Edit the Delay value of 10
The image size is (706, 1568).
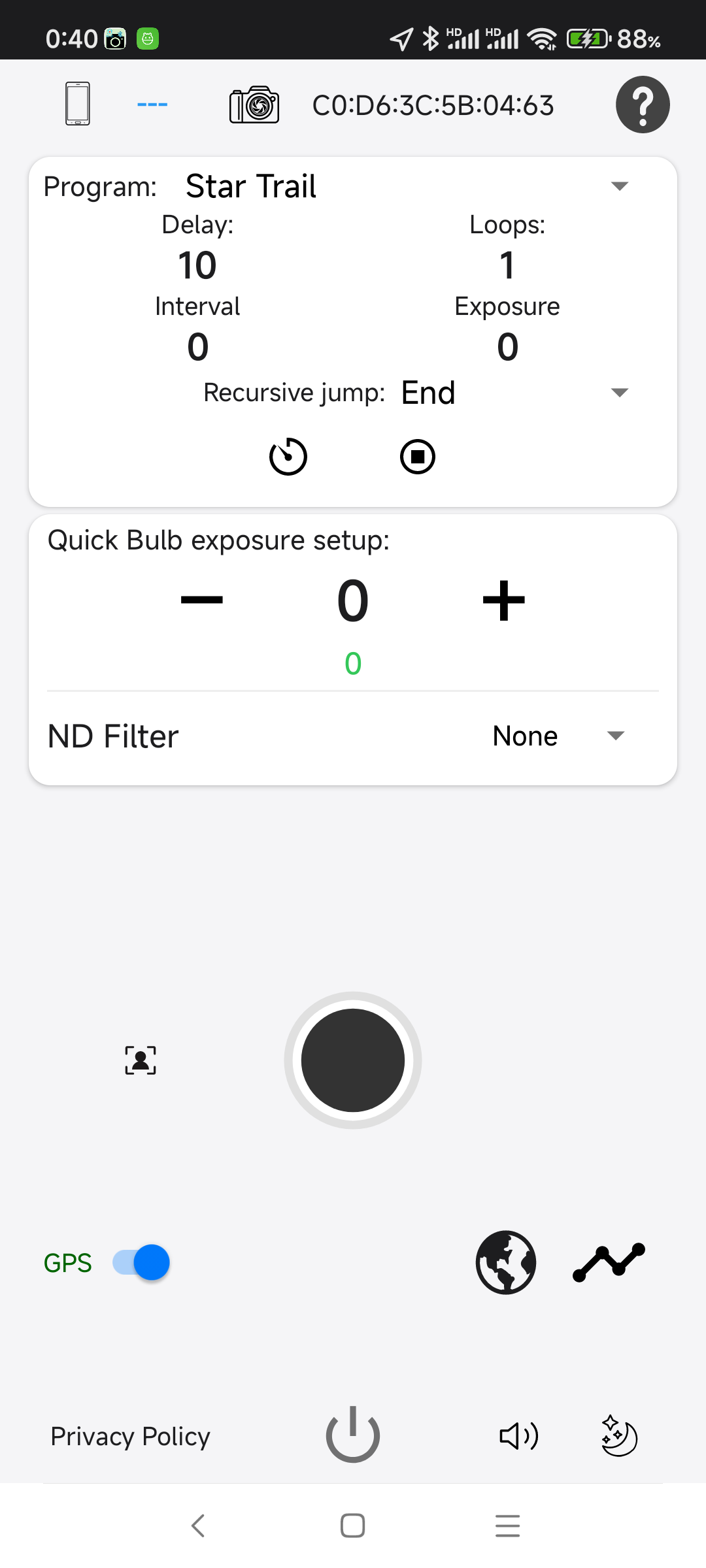pyautogui.click(x=197, y=265)
